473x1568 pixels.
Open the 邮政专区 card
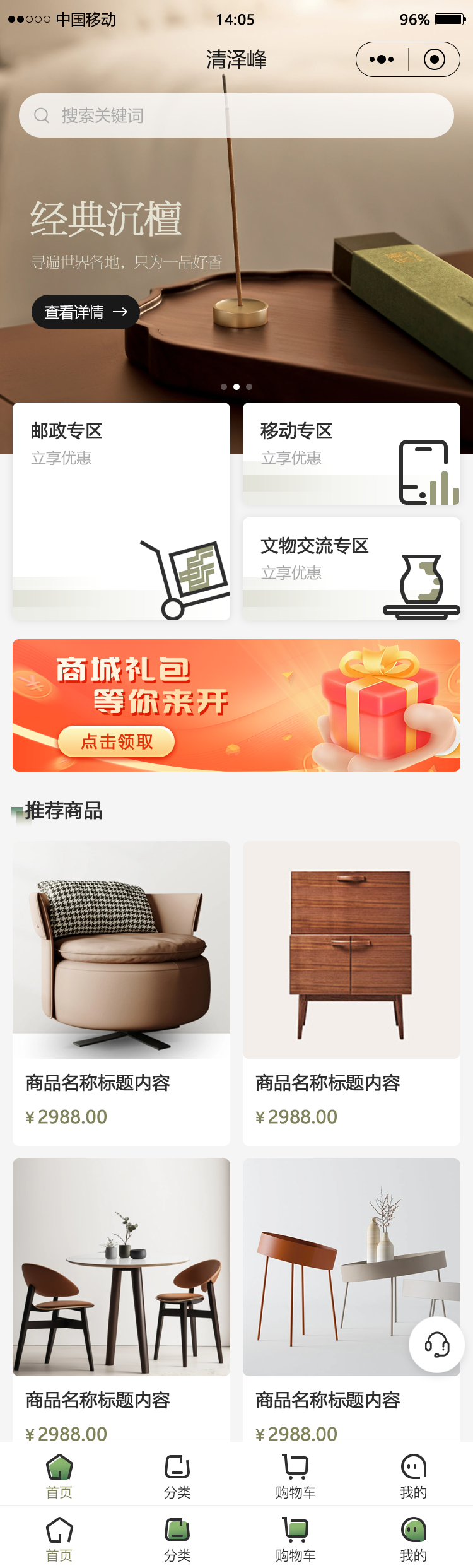tap(121, 511)
